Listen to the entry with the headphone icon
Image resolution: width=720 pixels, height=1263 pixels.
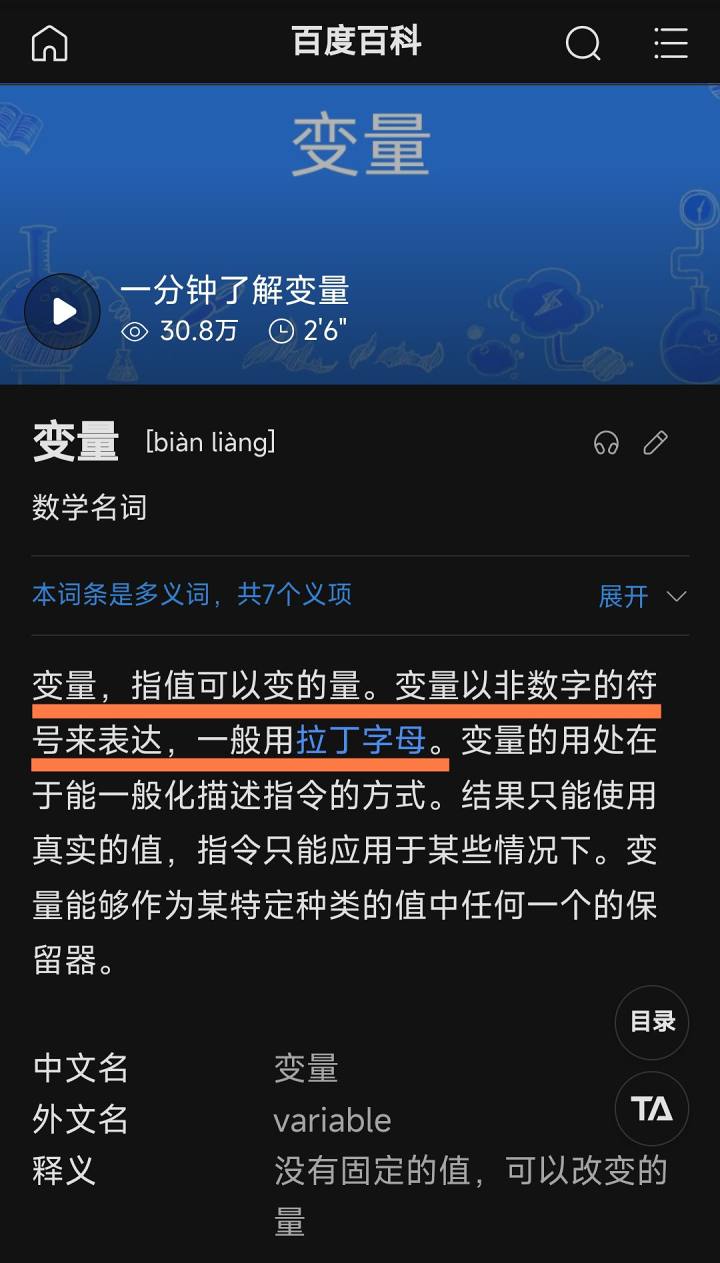pos(606,443)
